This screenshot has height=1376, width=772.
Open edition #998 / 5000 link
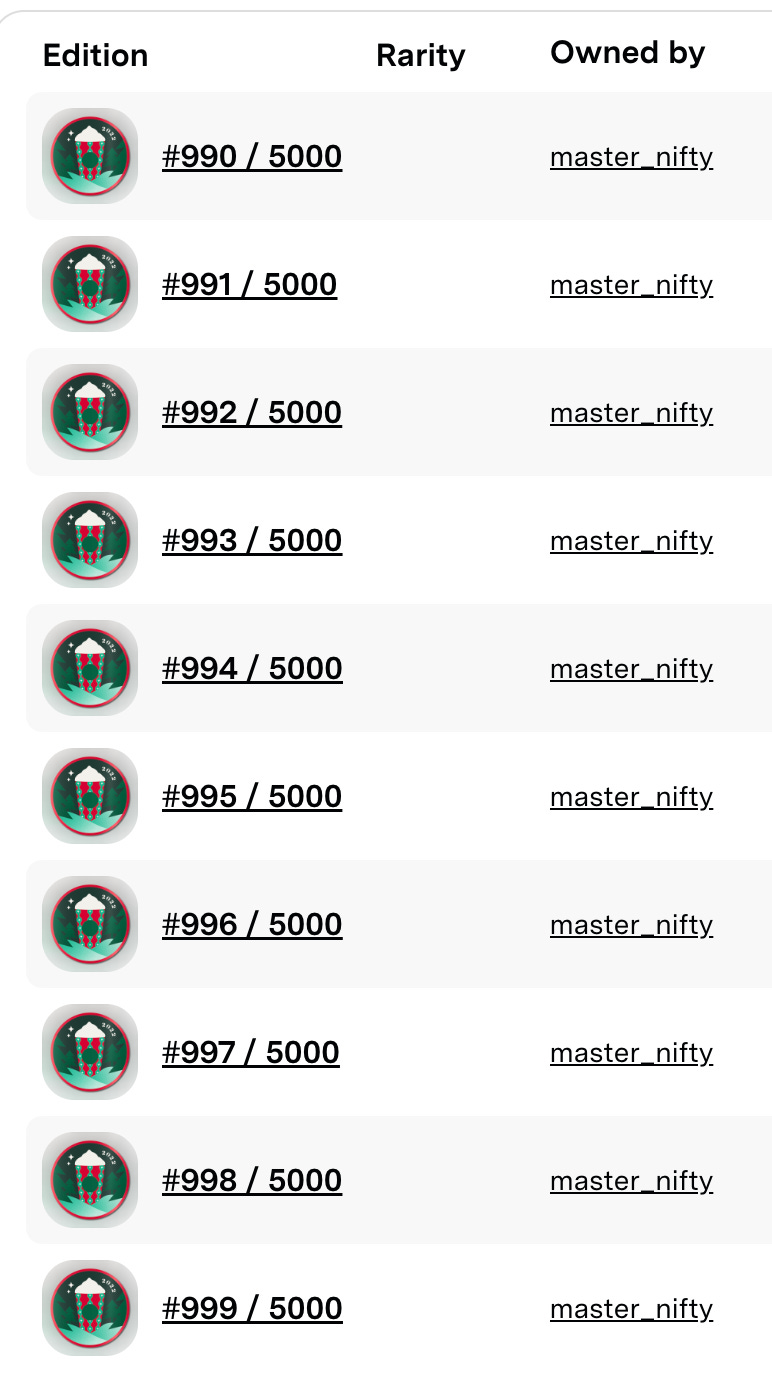pos(252,1181)
